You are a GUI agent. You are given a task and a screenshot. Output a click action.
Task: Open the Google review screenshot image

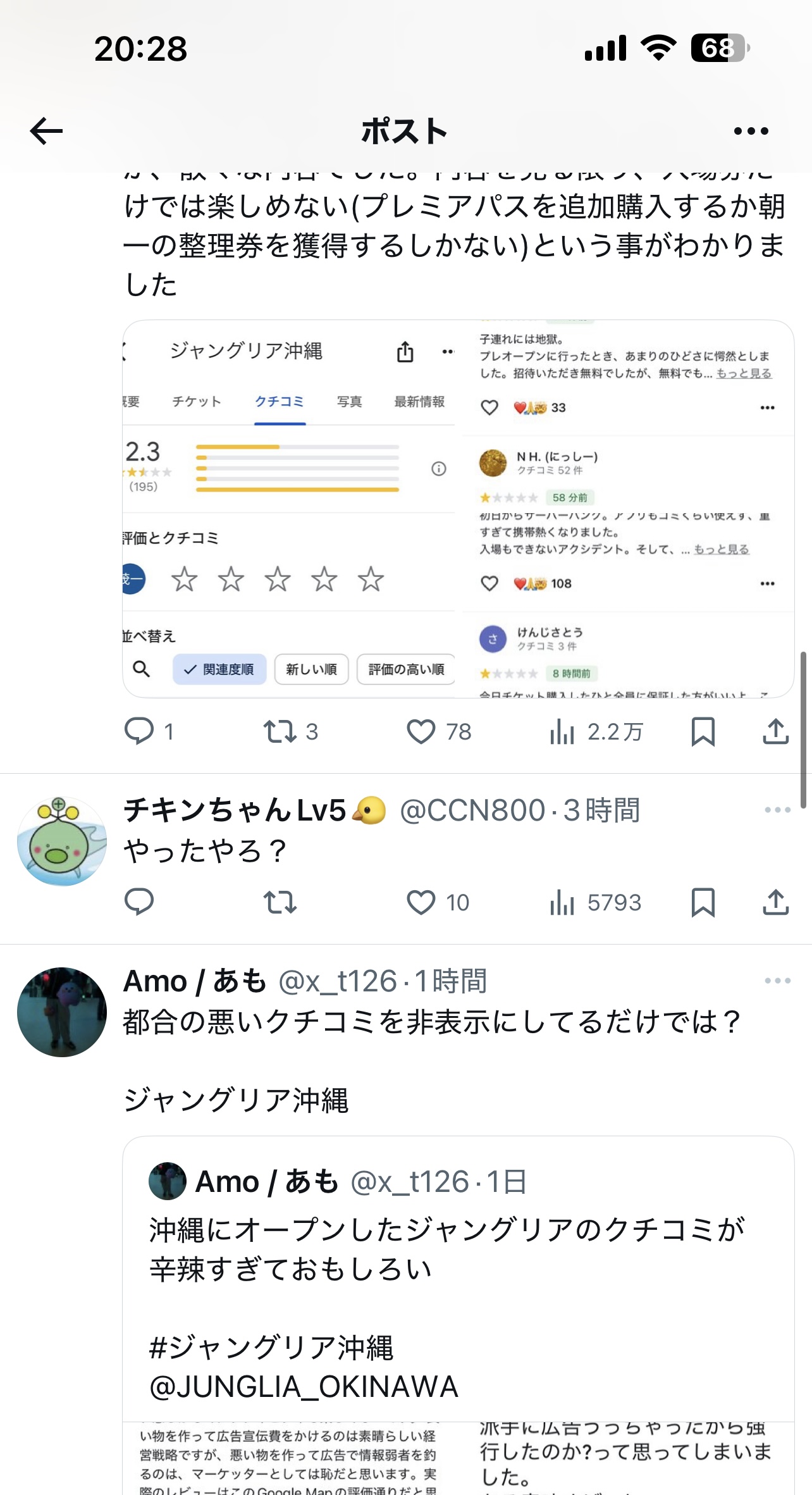coord(458,509)
